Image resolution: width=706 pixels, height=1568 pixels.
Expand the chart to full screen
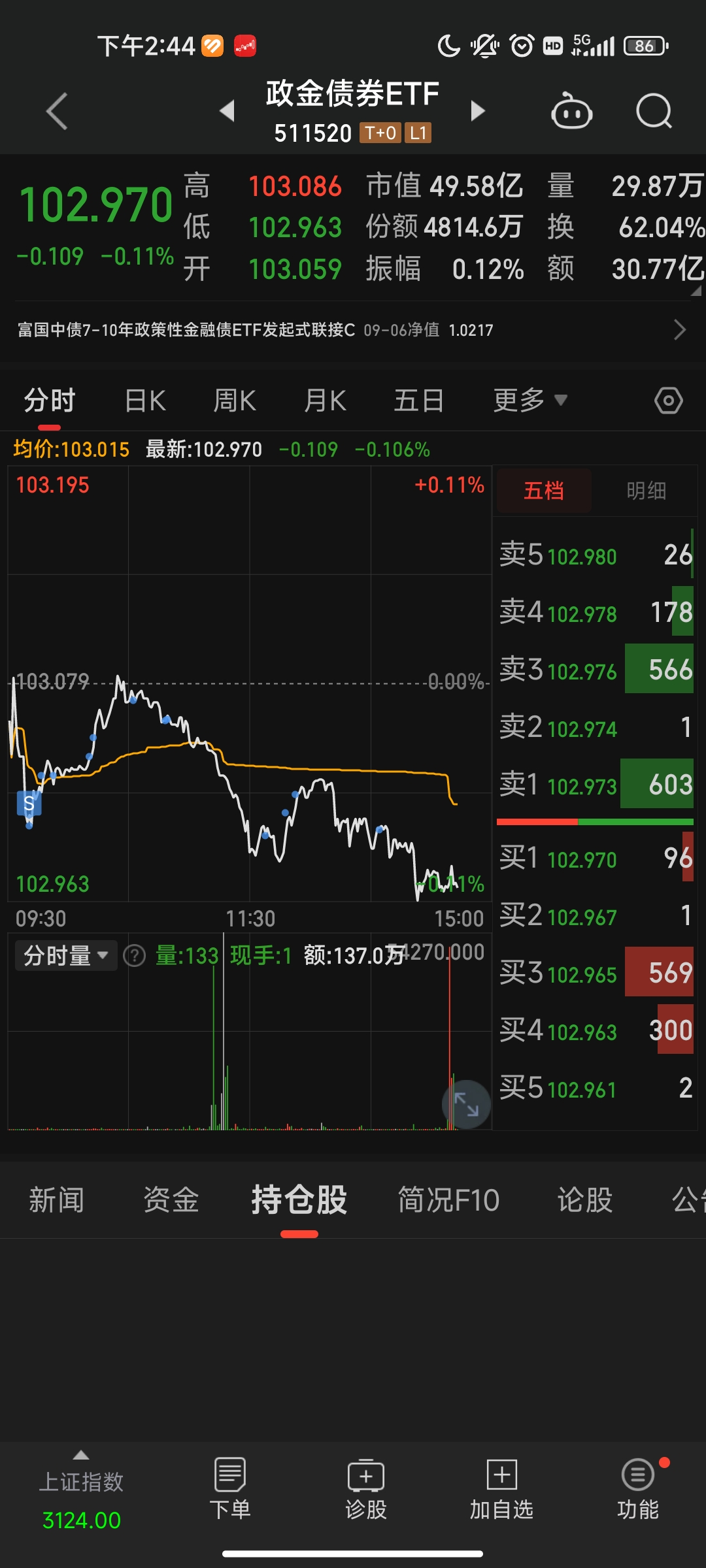[x=466, y=1104]
